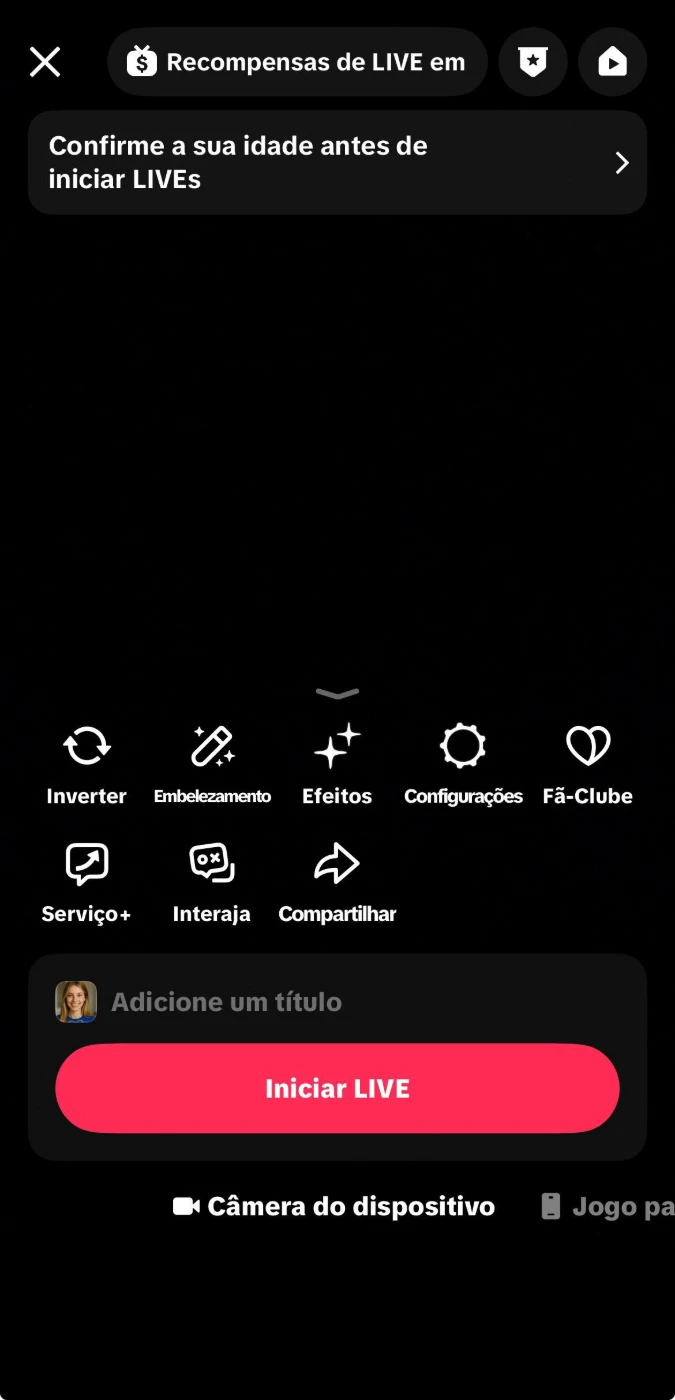The width and height of the screenshot is (675, 1400).
Task: Share the LIVE with Compartilhar
Action: pyautogui.click(x=337, y=882)
